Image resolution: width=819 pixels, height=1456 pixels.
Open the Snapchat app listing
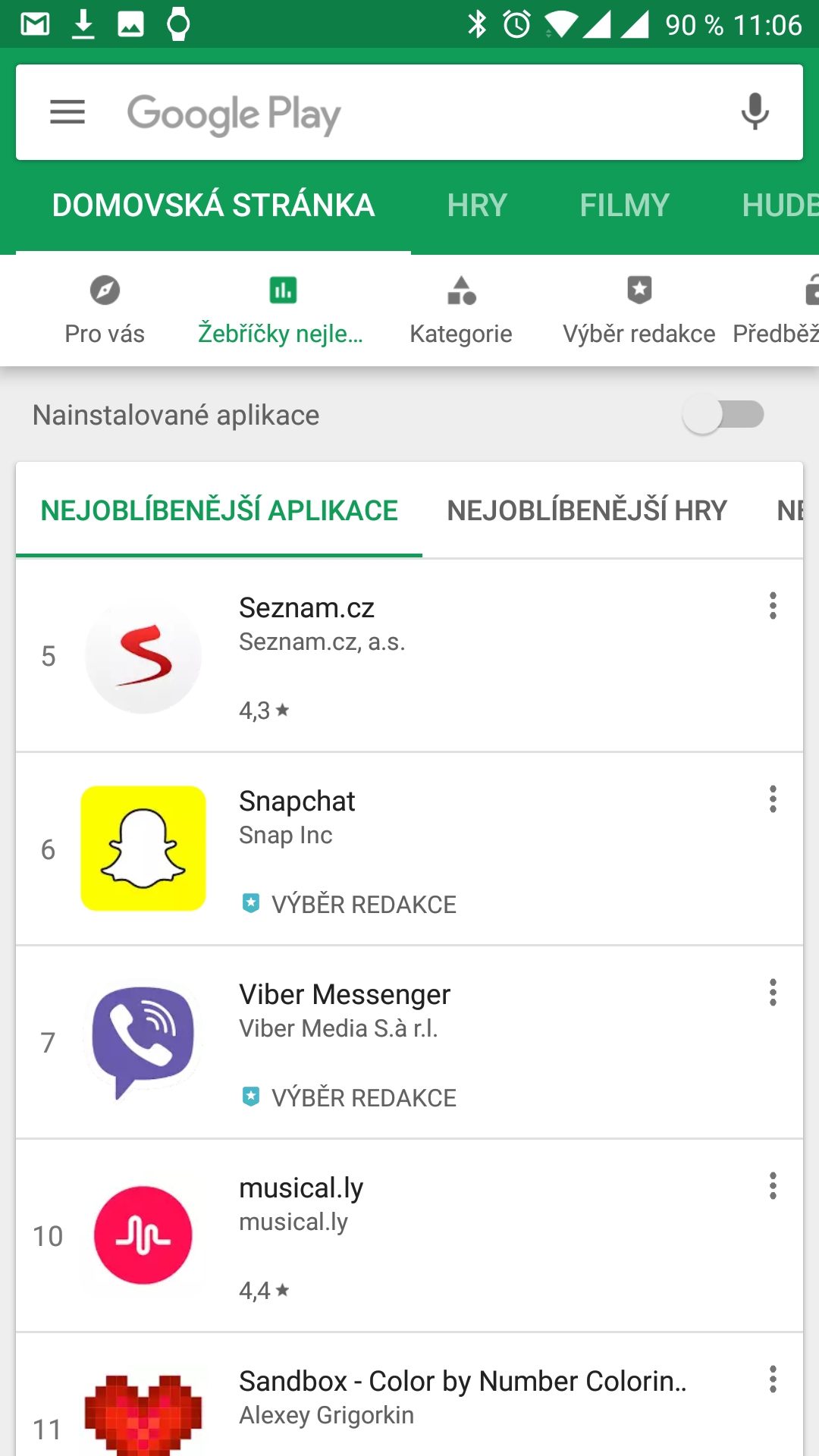pyautogui.click(x=409, y=849)
